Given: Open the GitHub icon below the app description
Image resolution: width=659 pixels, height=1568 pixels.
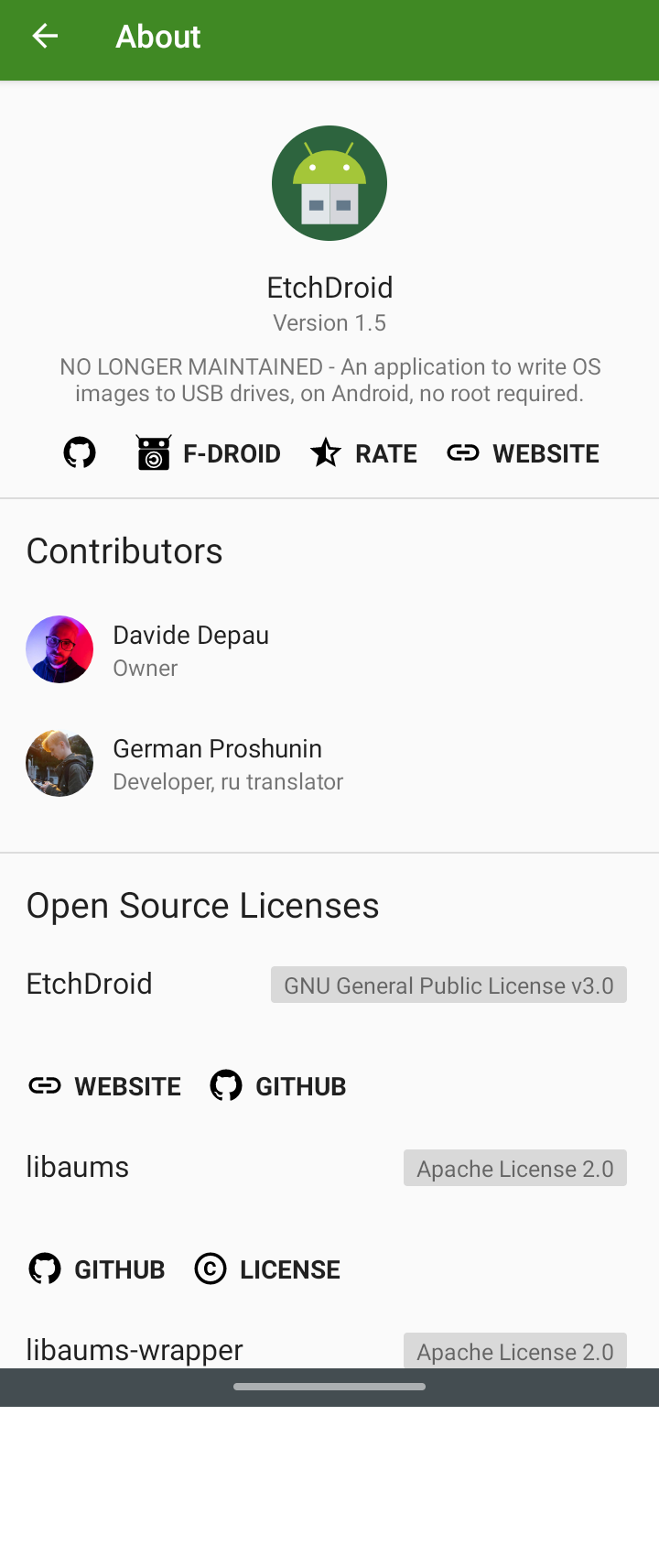Looking at the screenshot, I should point(80,452).
